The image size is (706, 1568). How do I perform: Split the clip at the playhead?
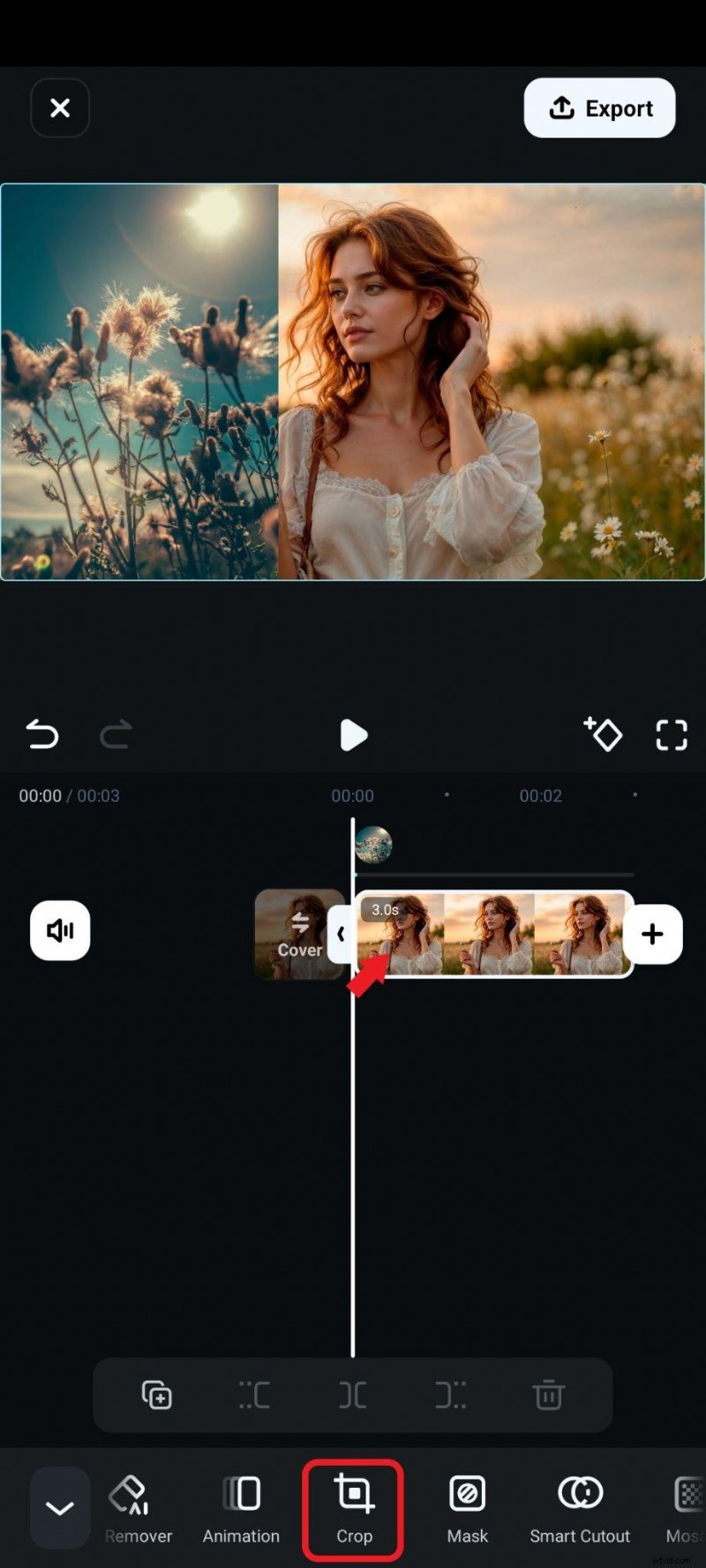click(352, 1395)
